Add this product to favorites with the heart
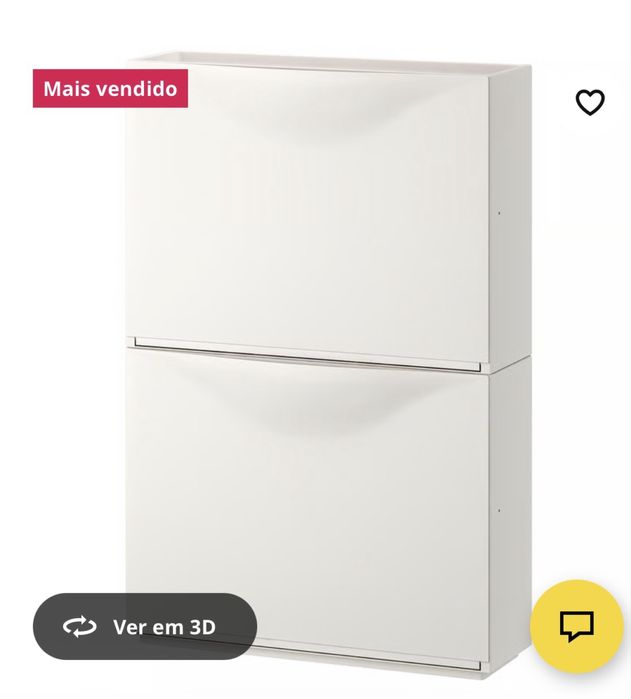The image size is (631, 699). 590,102
